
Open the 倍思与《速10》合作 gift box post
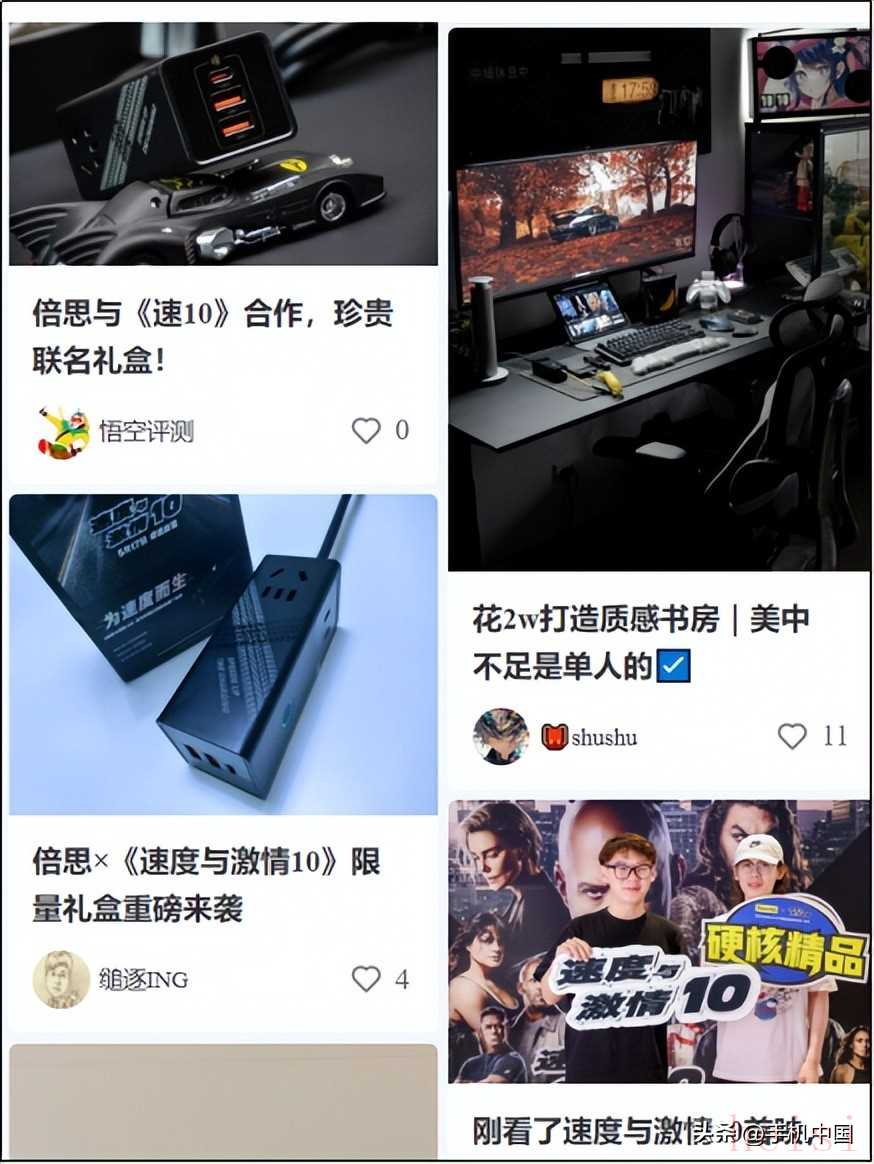click(213, 337)
